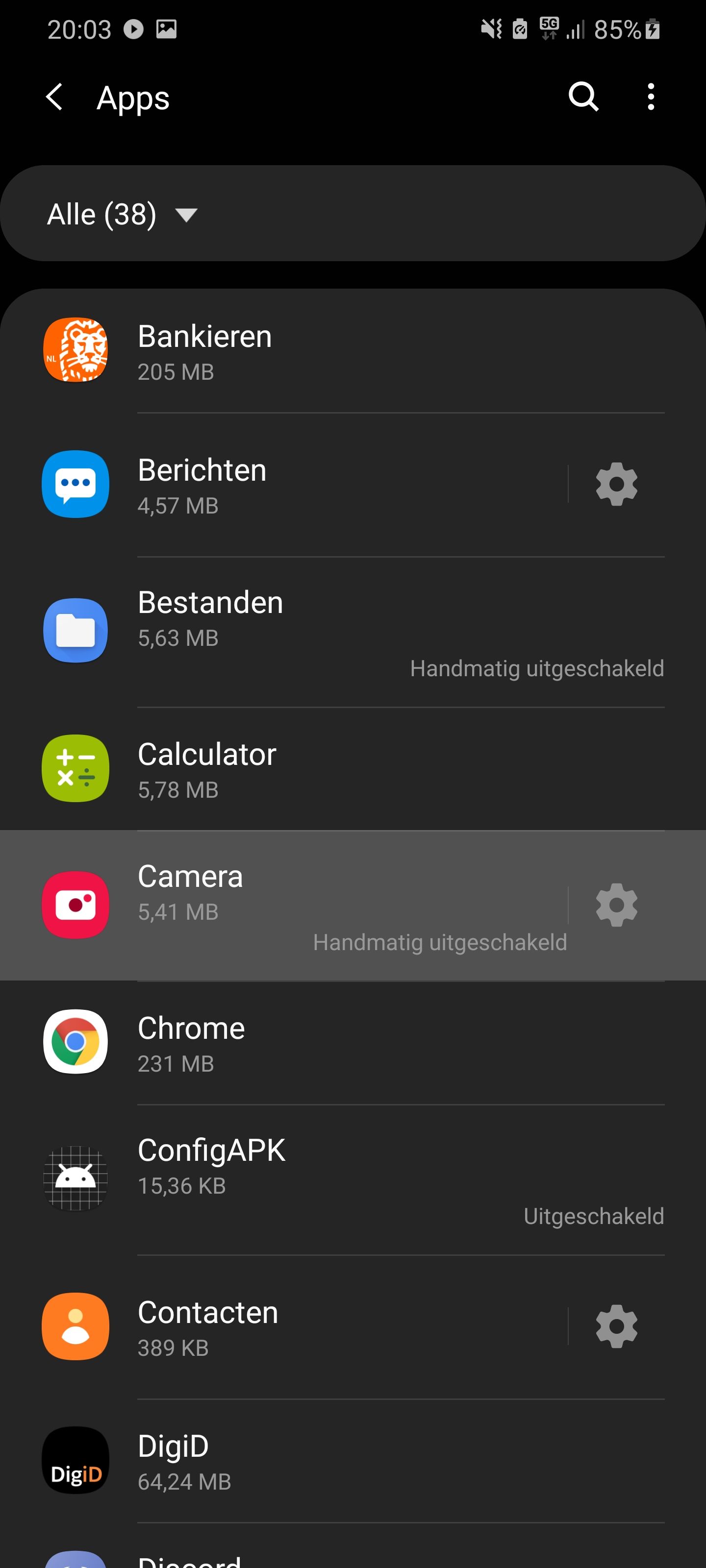Open the three-dot overflow menu

651,97
